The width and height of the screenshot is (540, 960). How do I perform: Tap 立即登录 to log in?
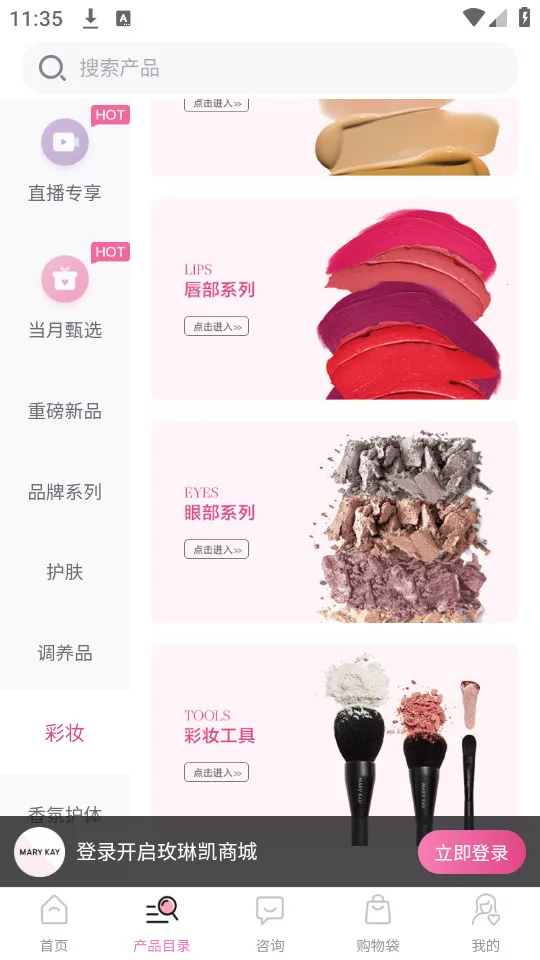pos(471,852)
